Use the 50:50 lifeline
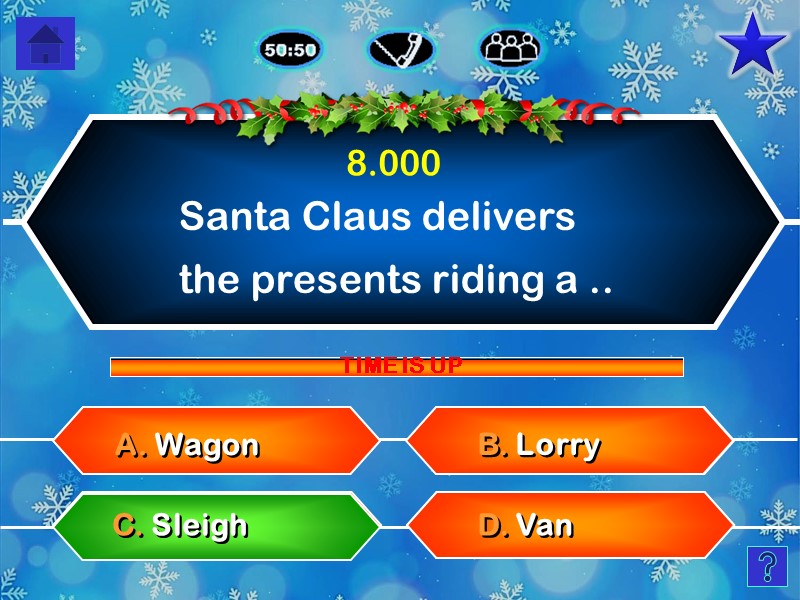800x600 pixels. coord(290,48)
